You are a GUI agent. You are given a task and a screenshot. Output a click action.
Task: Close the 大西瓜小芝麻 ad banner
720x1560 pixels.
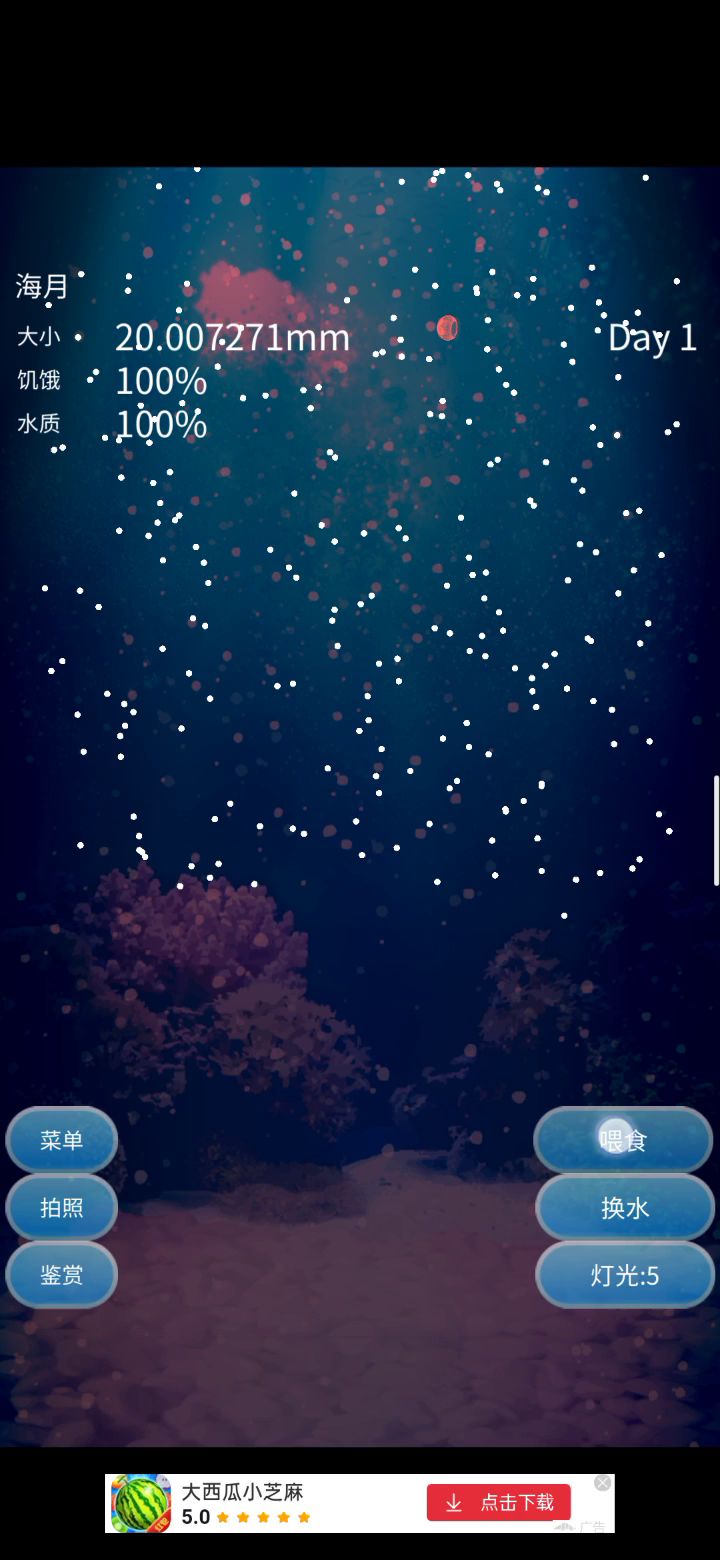603,1483
